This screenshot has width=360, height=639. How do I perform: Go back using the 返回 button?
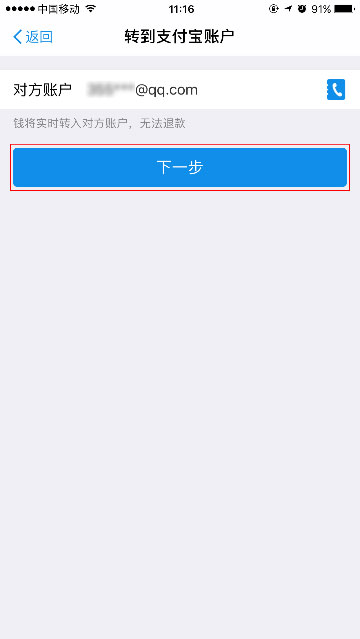(33, 37)
